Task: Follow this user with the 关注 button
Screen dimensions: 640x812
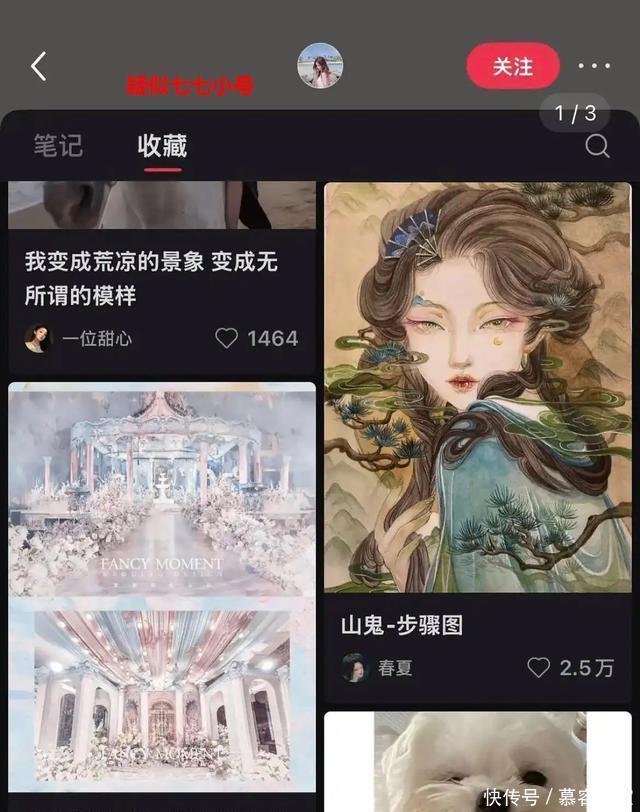Action: (x=513, y=67)
